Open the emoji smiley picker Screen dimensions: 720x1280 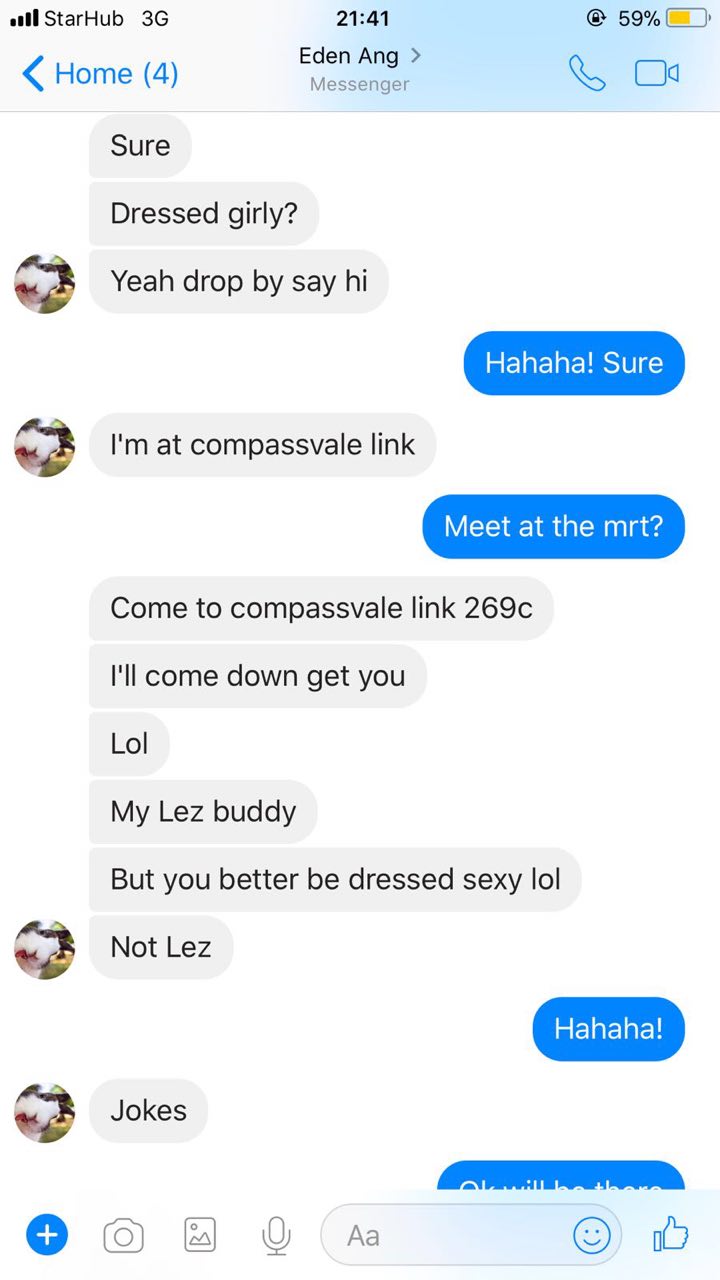tap(591, 1236)
